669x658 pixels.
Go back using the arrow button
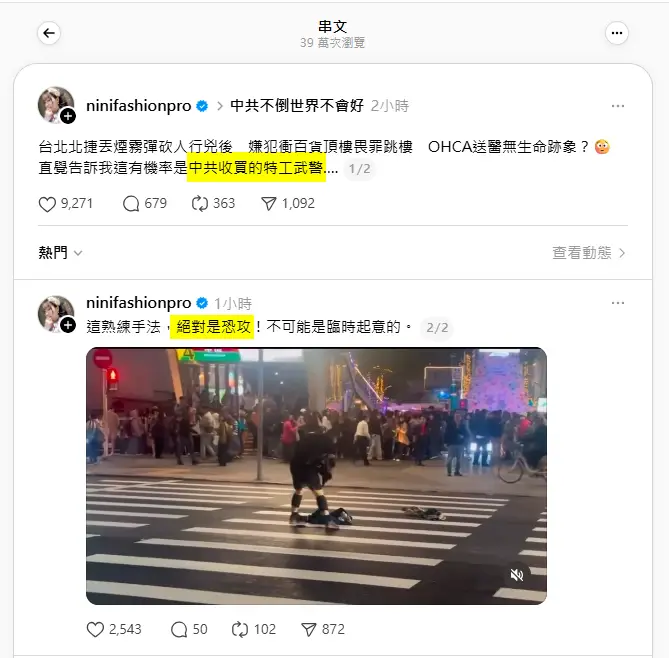(48, 33)
